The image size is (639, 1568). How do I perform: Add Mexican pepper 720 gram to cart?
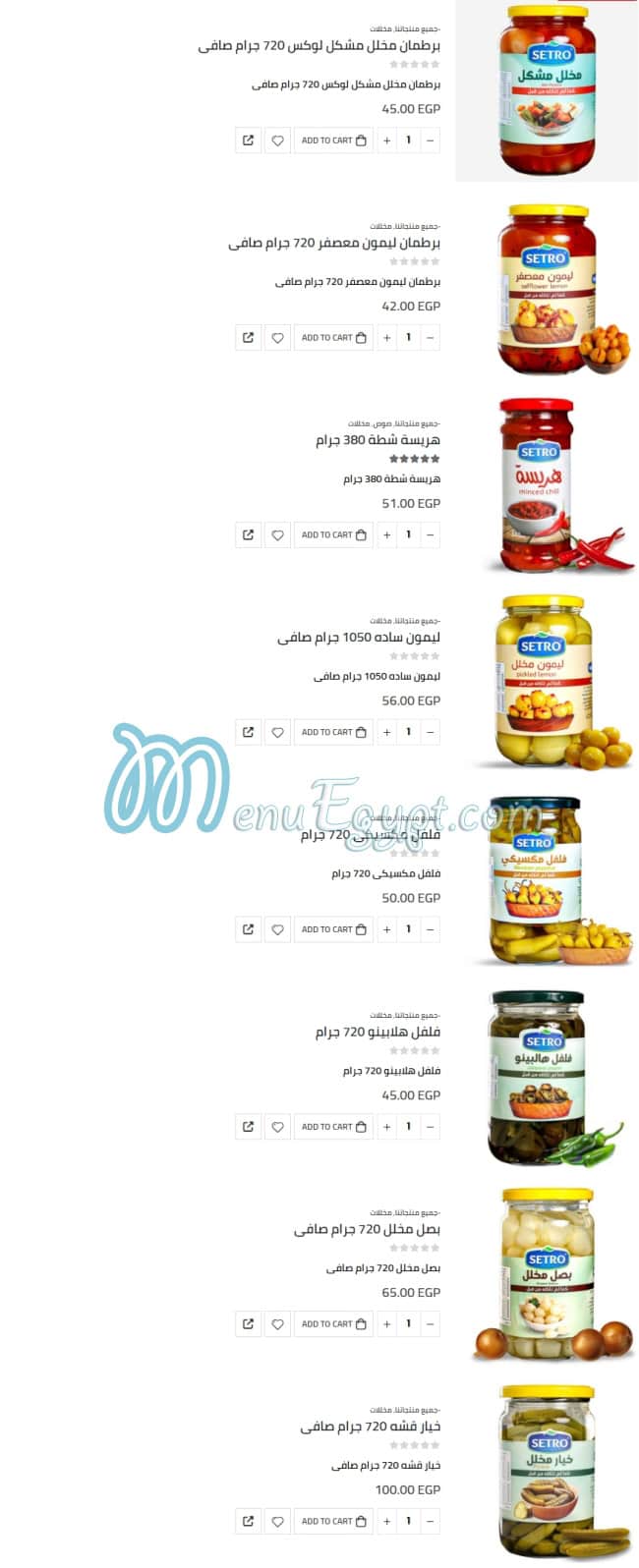point(333,929)
